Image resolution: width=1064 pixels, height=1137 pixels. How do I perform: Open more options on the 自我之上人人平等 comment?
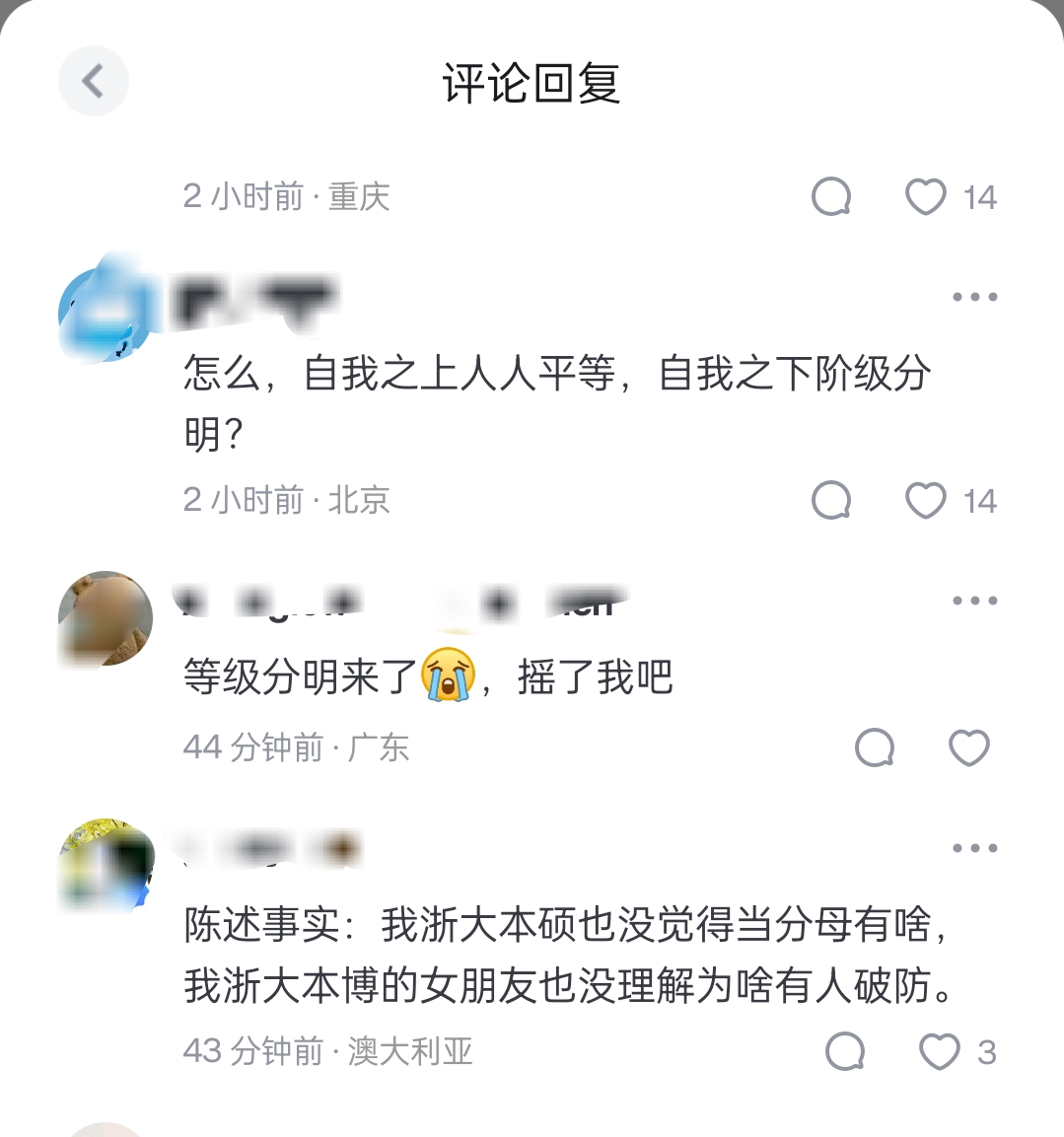[974, 297]
